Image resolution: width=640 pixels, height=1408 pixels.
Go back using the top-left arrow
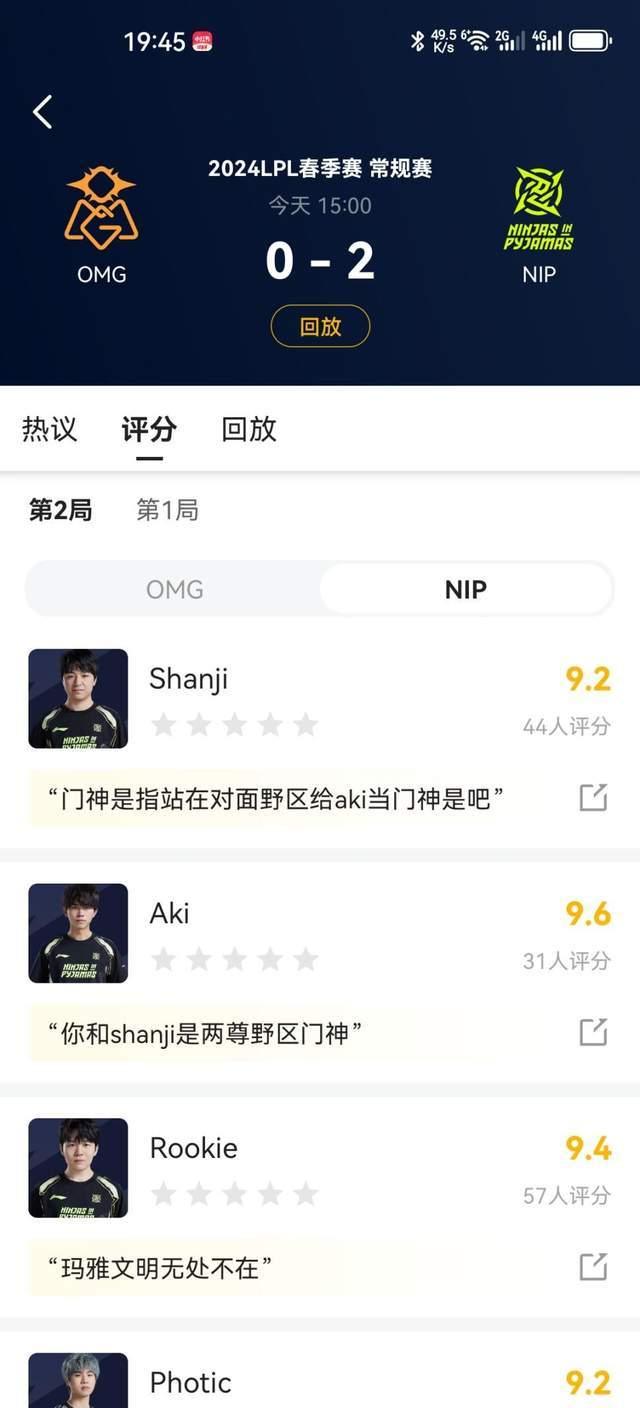coord(42,112)
